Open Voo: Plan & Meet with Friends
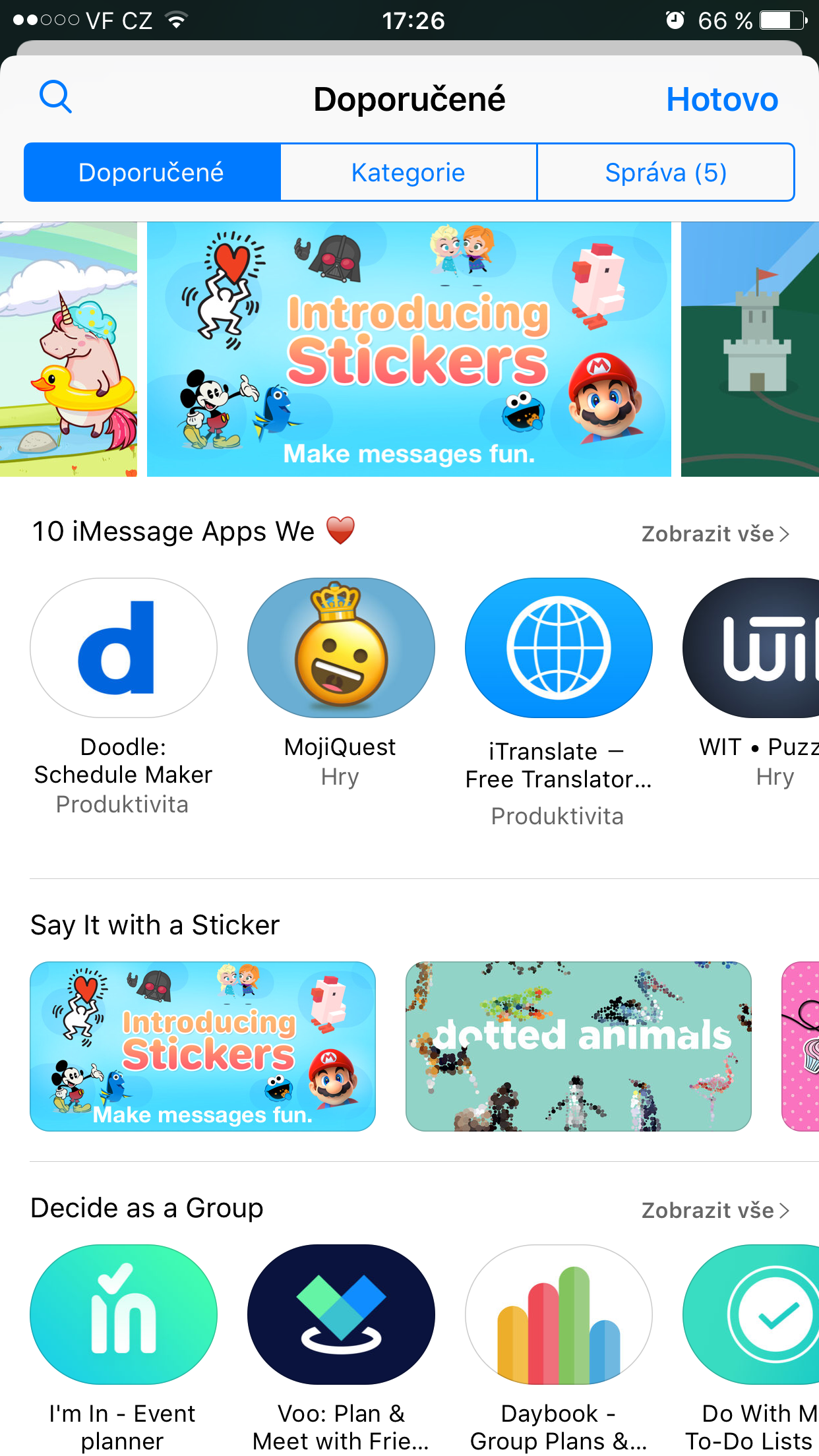 coord(341,1314)
